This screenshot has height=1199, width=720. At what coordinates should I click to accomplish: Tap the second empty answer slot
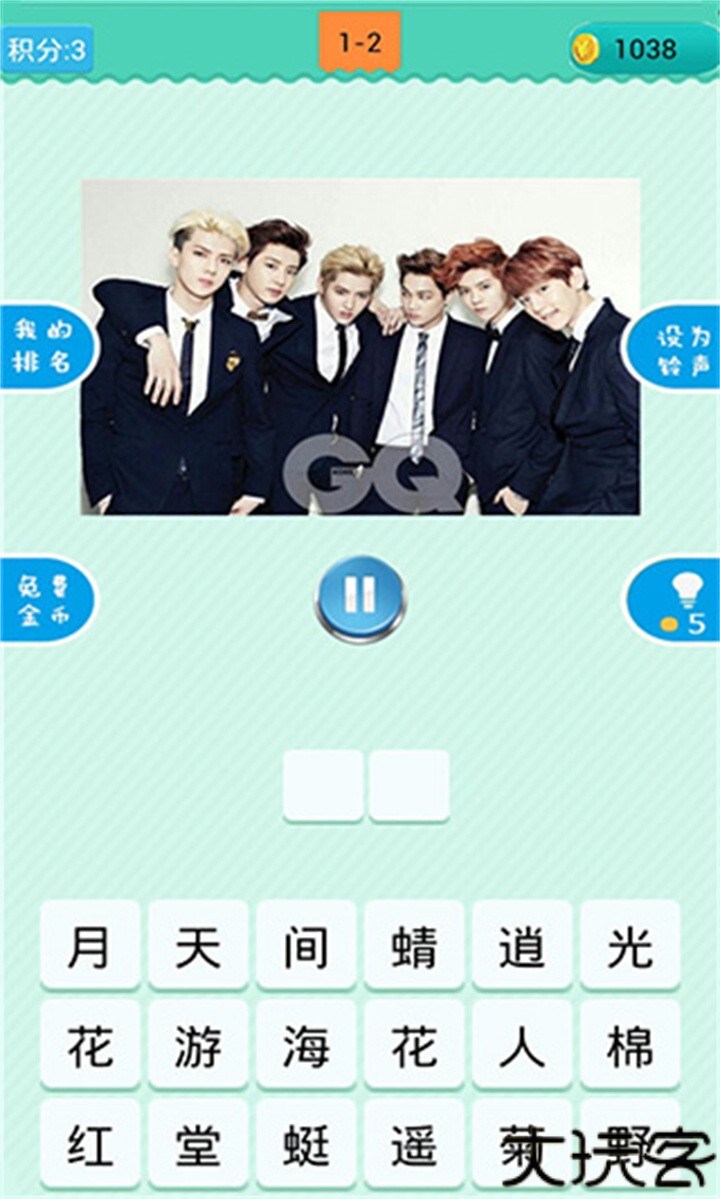[409, 786]
